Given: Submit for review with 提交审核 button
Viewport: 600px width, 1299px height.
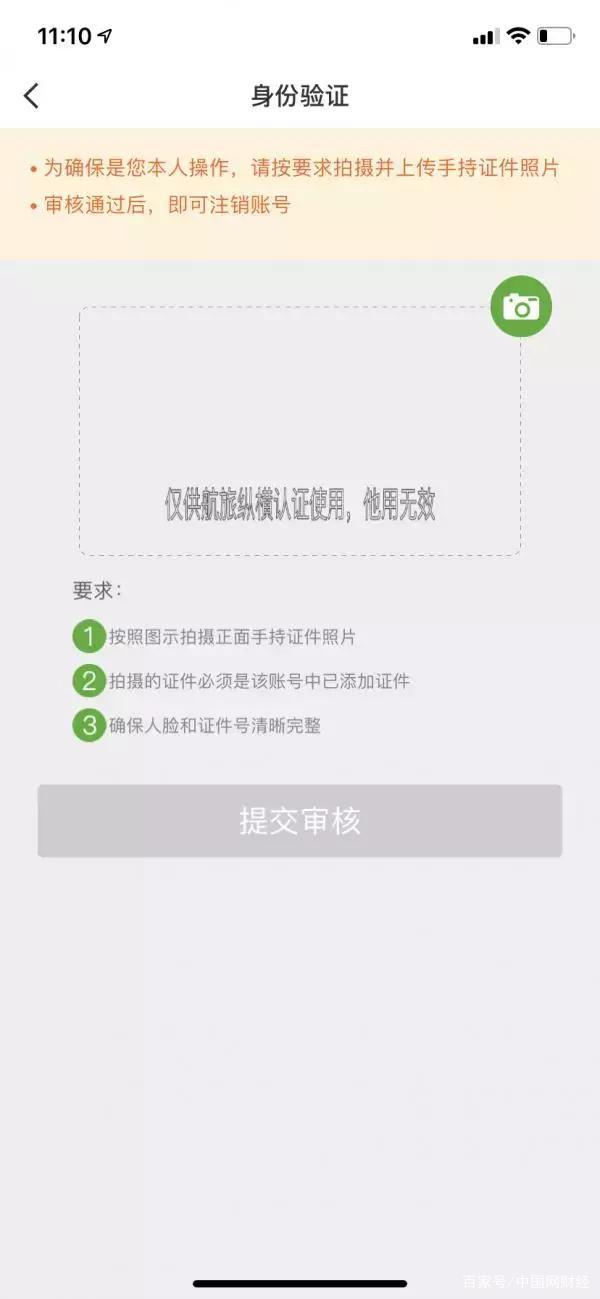Looking at the screenshot, I should [x=300, y=821].
